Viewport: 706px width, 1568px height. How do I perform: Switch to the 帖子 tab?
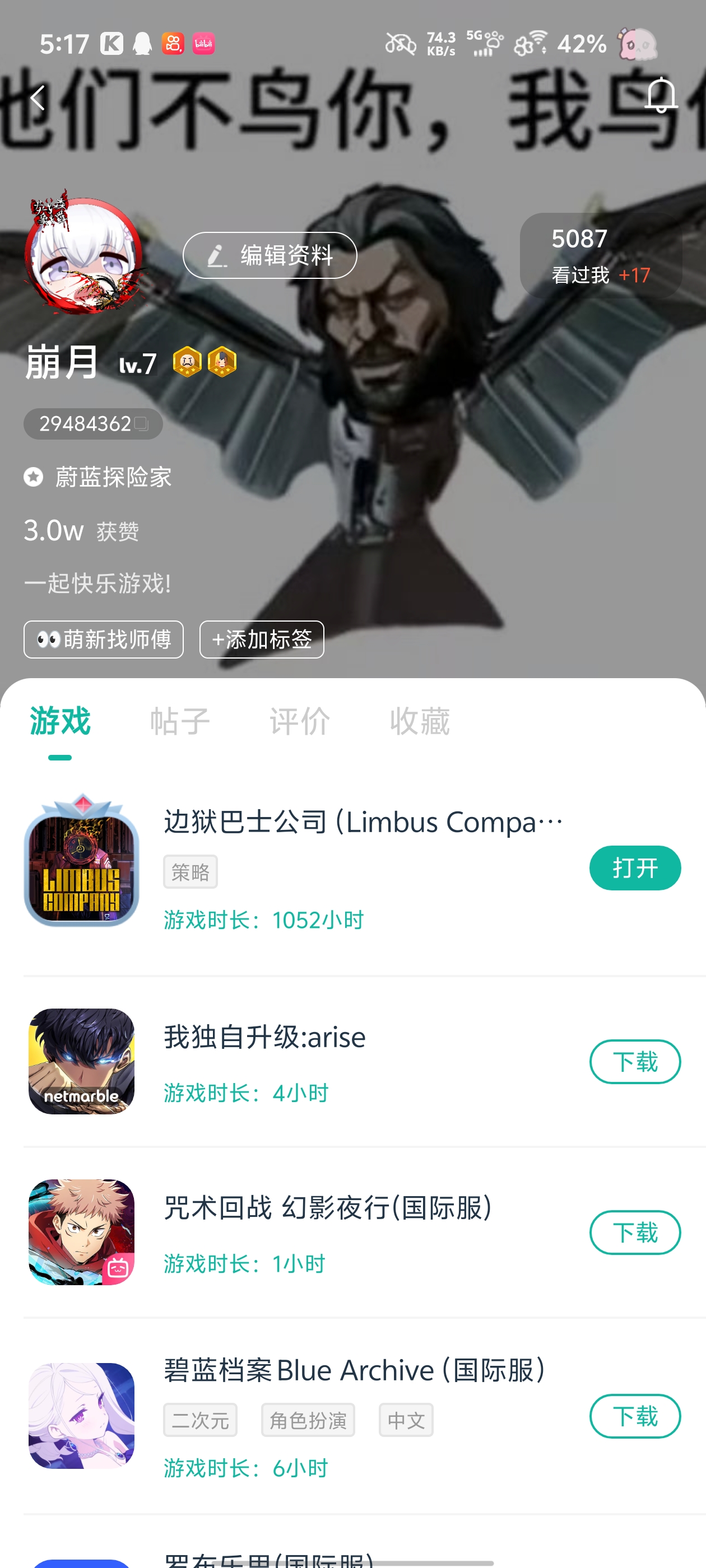click(180, 721)
